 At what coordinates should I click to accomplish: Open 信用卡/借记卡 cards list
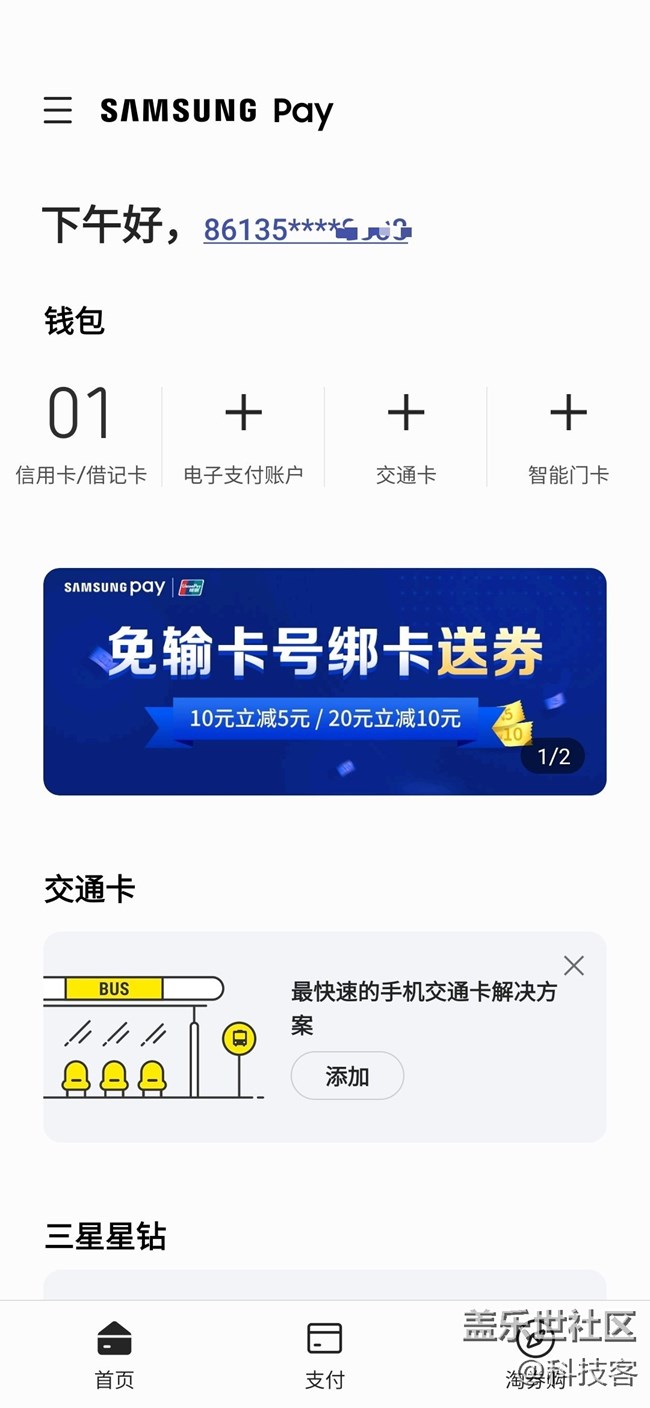tap(81, 437)
